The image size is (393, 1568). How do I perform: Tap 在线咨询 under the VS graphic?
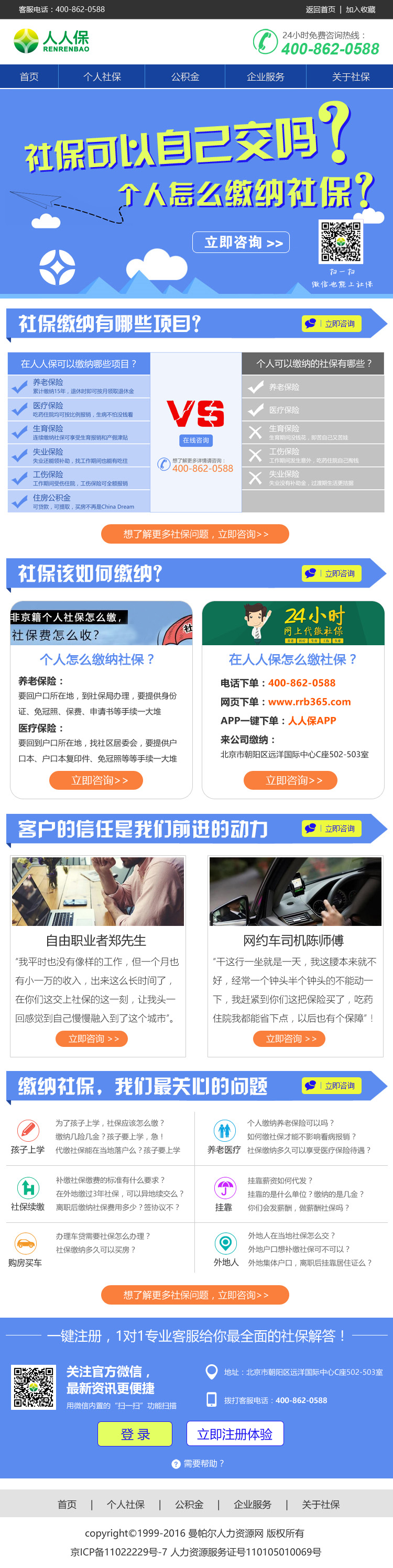tap(195, 440)
